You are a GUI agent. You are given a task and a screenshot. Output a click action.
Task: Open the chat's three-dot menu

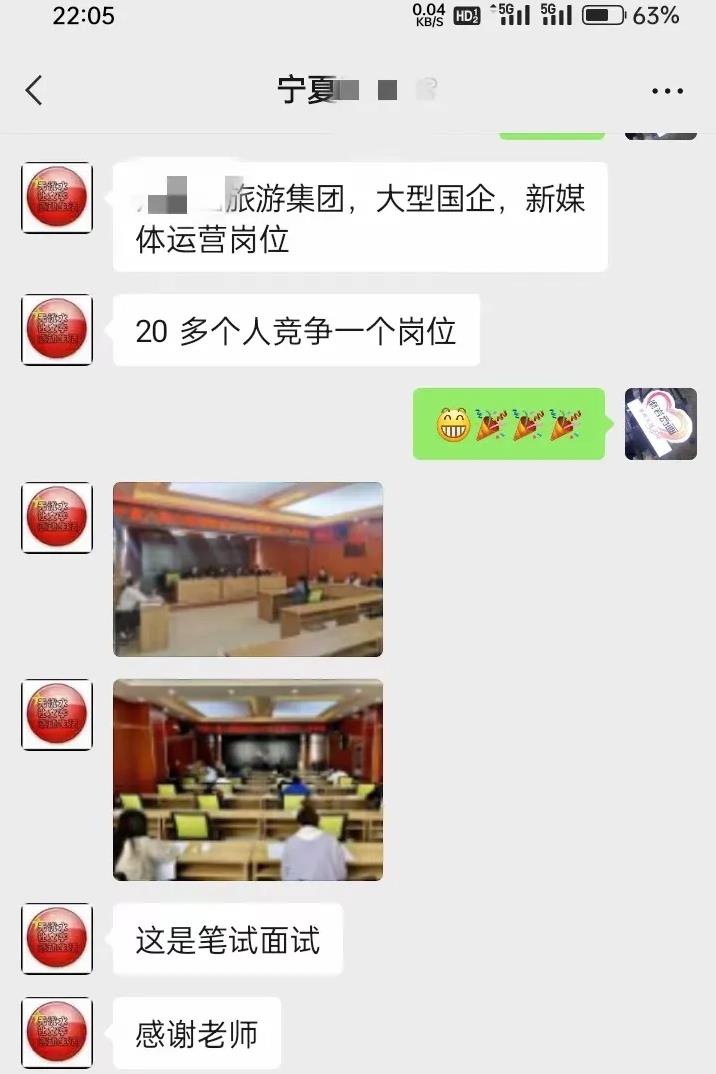(x=667, y=91)
